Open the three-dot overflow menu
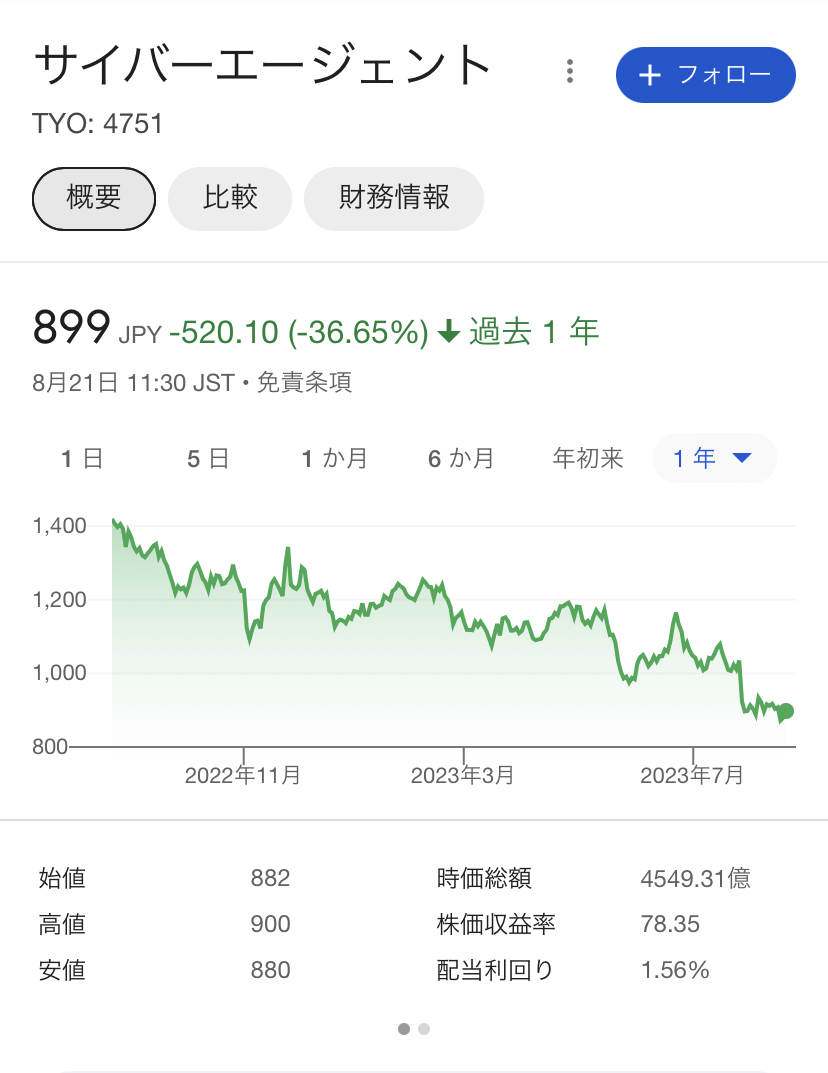 click(569, 72)
